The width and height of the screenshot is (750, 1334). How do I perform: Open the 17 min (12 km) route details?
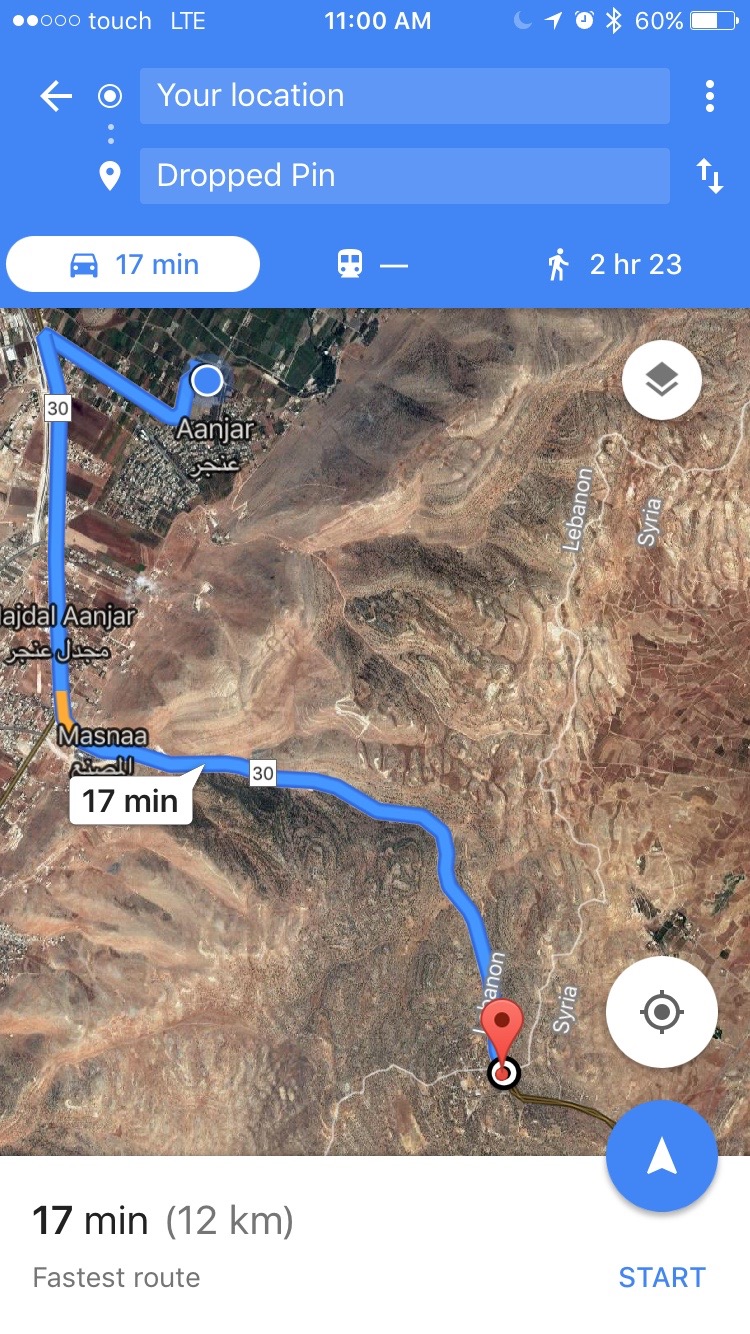(x=164, y=1221)
